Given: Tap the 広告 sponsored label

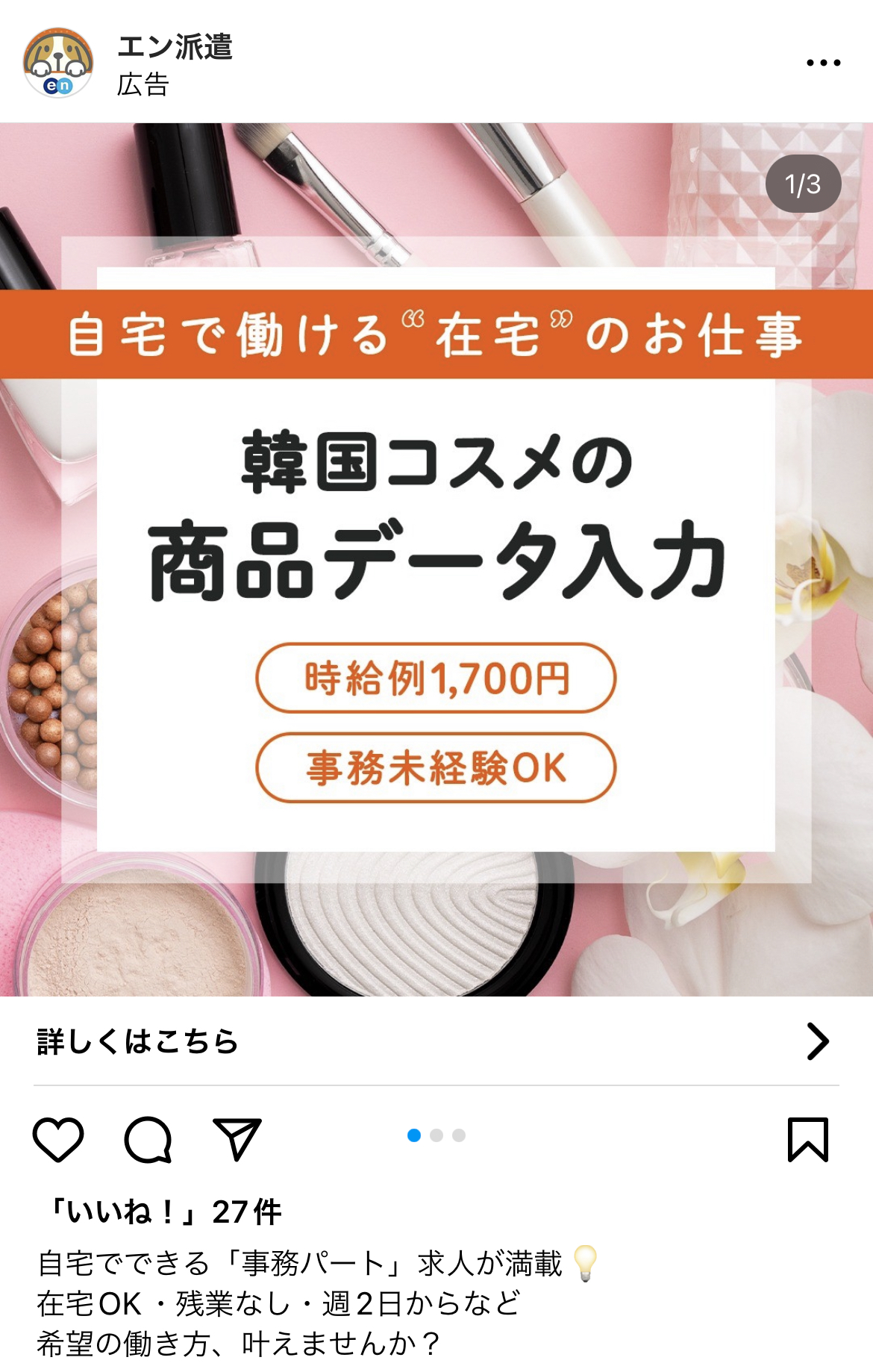Looking at the screenshot, I should click(142, 87).
